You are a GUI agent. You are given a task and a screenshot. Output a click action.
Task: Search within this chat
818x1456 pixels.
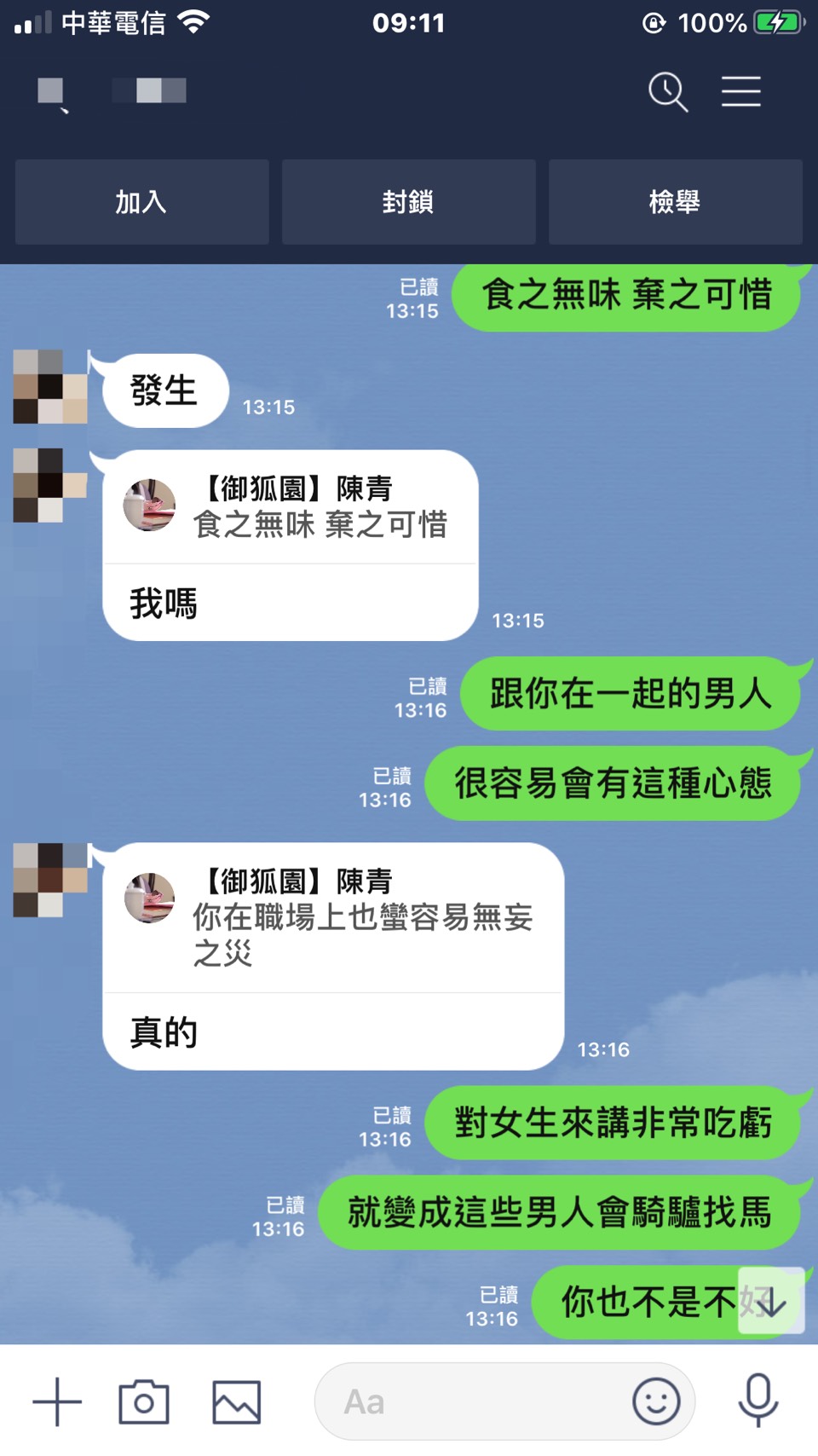pos(667,92)
